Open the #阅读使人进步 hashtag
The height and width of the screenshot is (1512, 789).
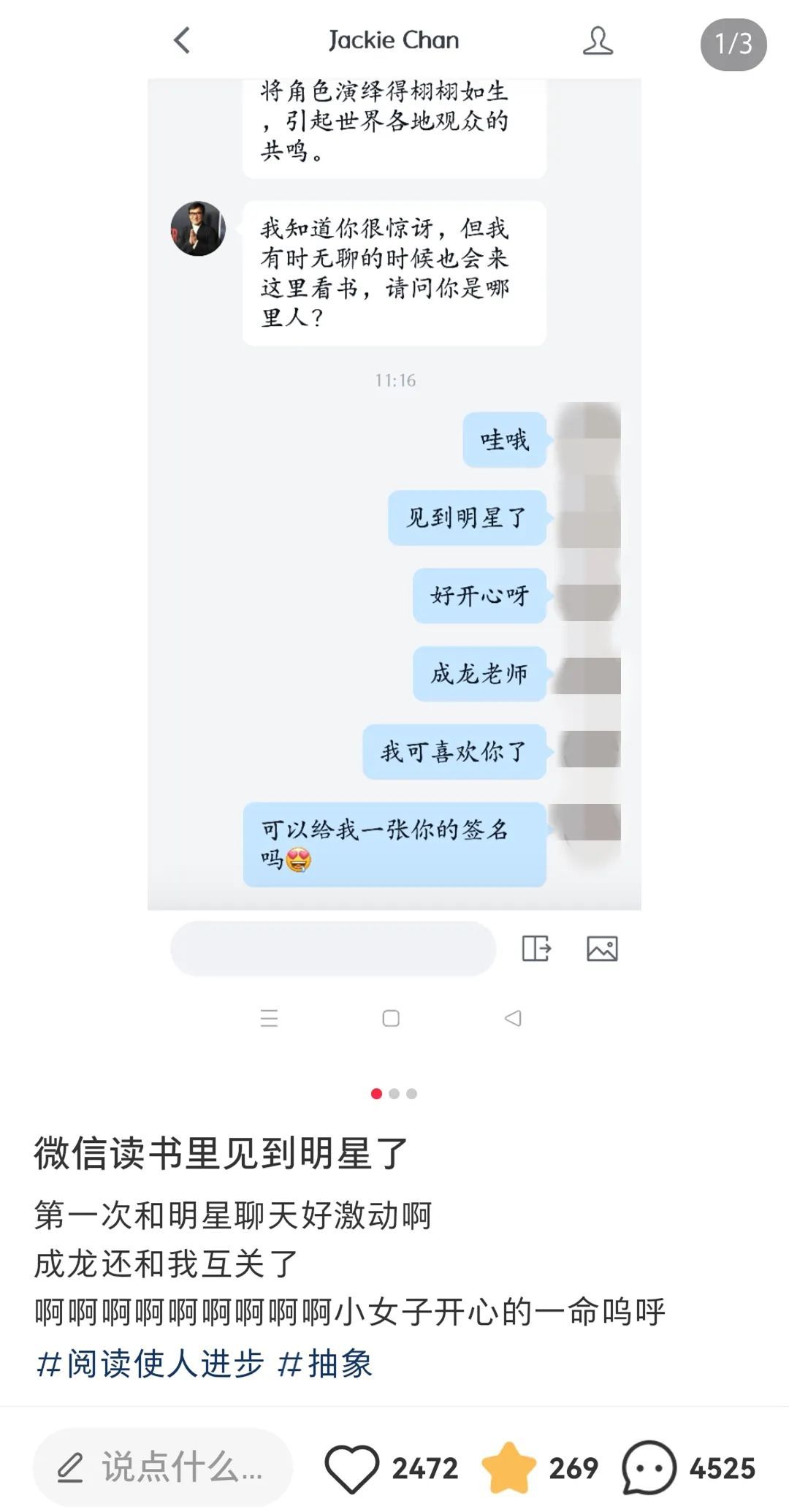pyautogui.click(x=150, y=1363)
